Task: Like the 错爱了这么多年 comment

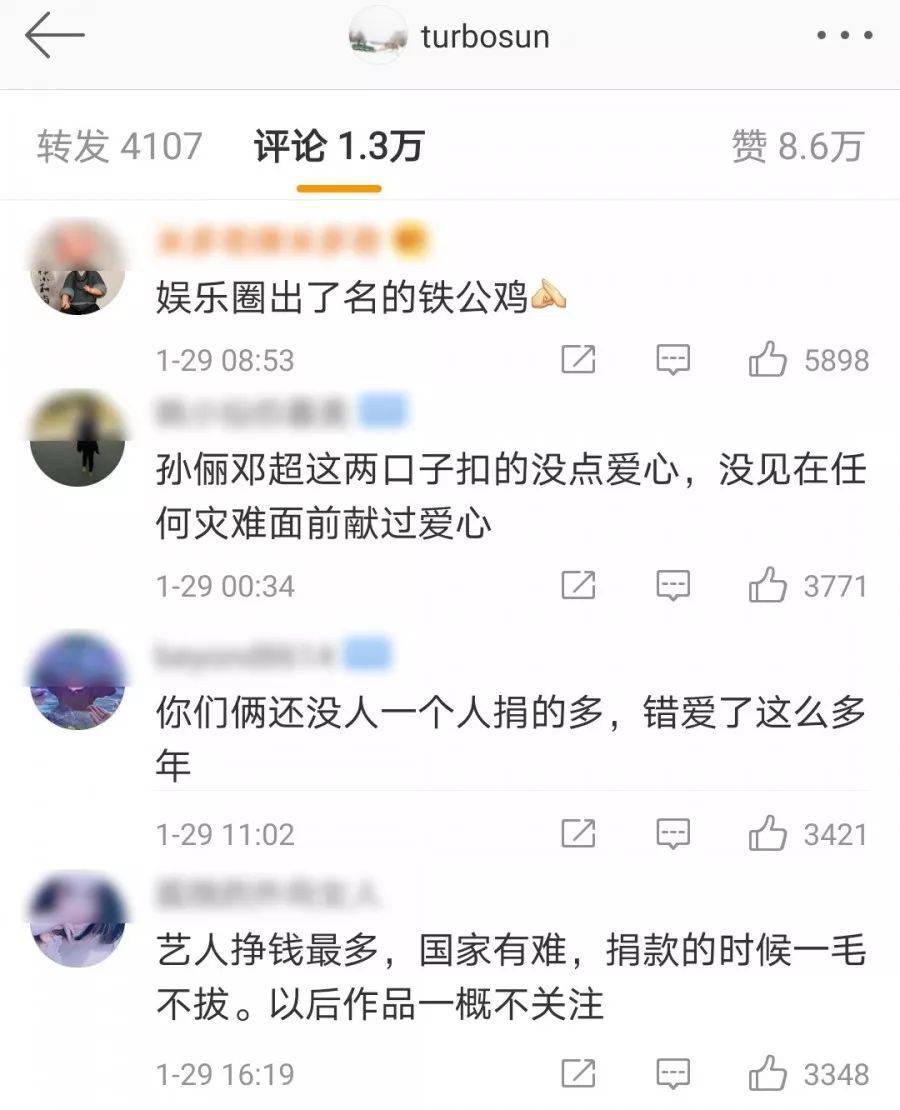Action: point(768,833)
